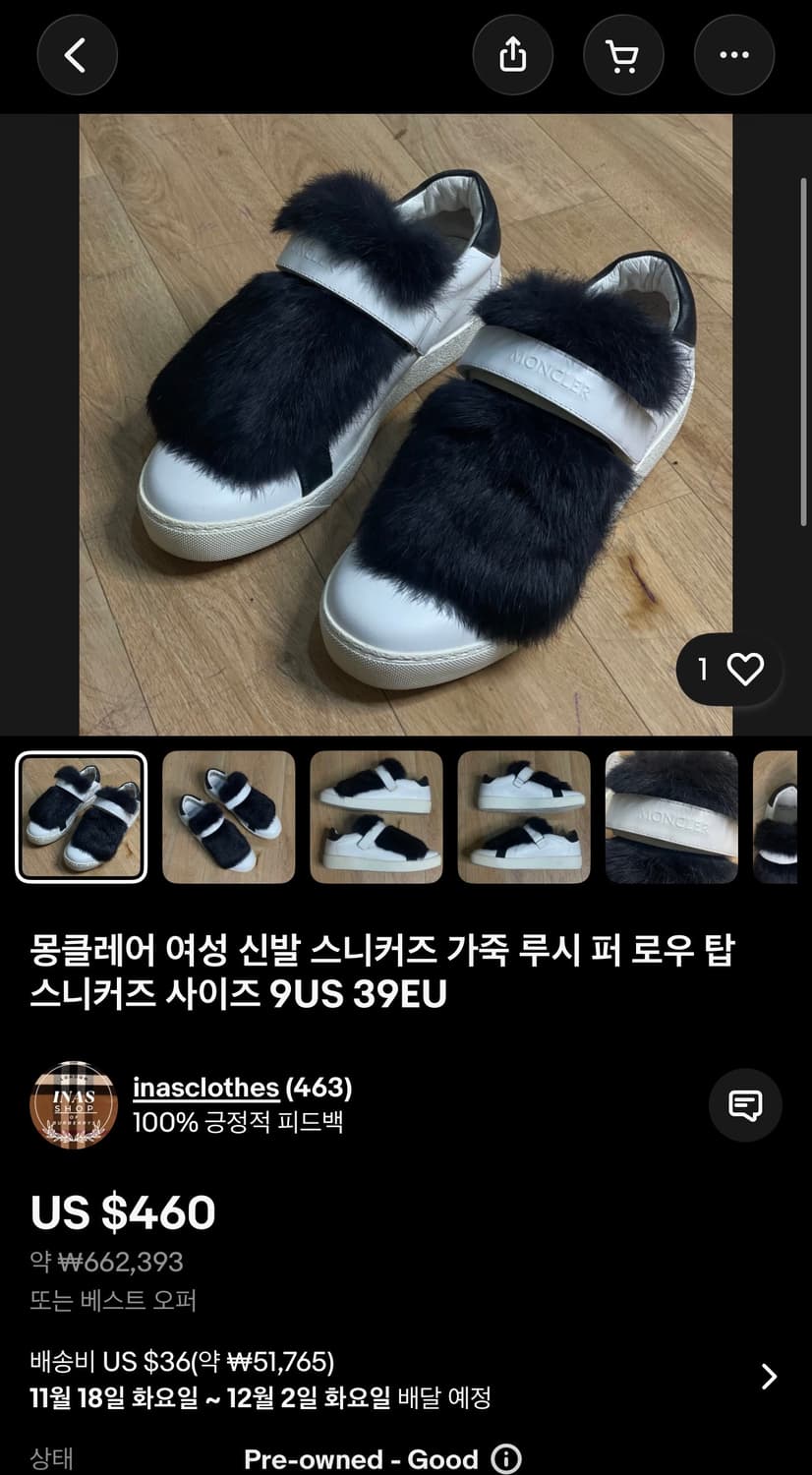The image size is (812, 1475).
Task: Open the MONCLER strap close-up thumbnail
Action: point(670,817)
